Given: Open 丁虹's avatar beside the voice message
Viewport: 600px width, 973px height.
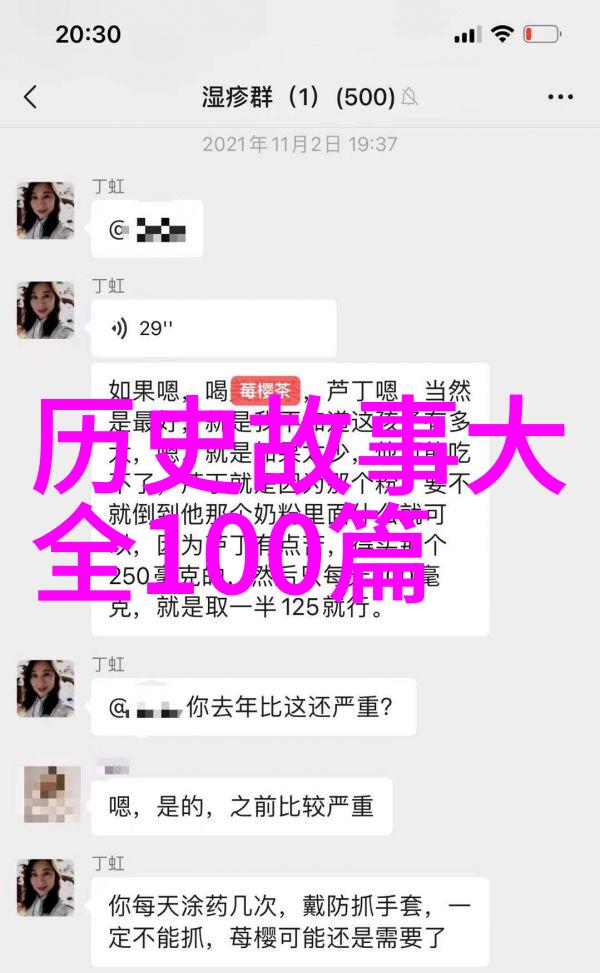Looking at the screenshot, I should click(46, 310).
